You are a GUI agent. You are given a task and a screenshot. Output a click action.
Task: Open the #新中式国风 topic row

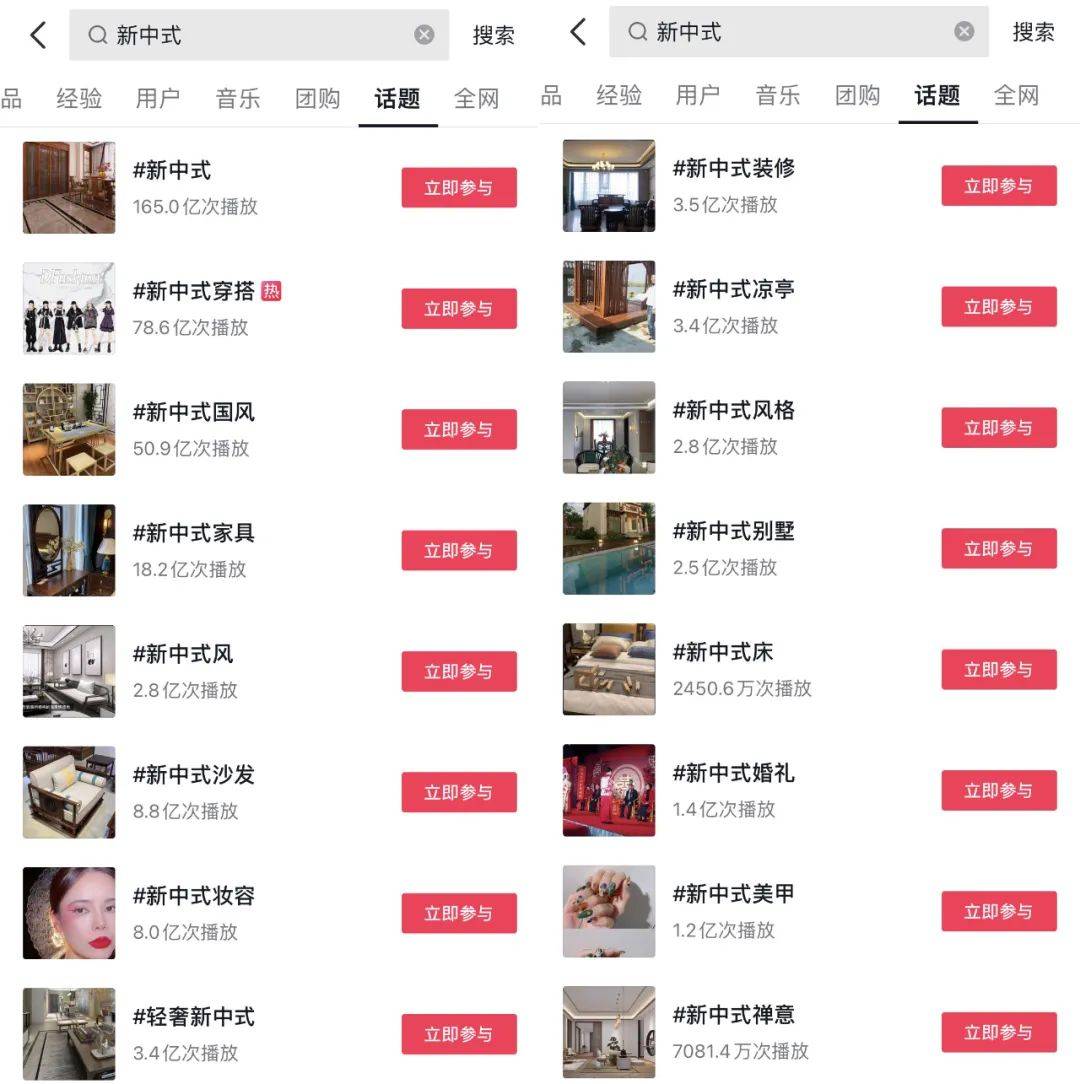[194, 412]
